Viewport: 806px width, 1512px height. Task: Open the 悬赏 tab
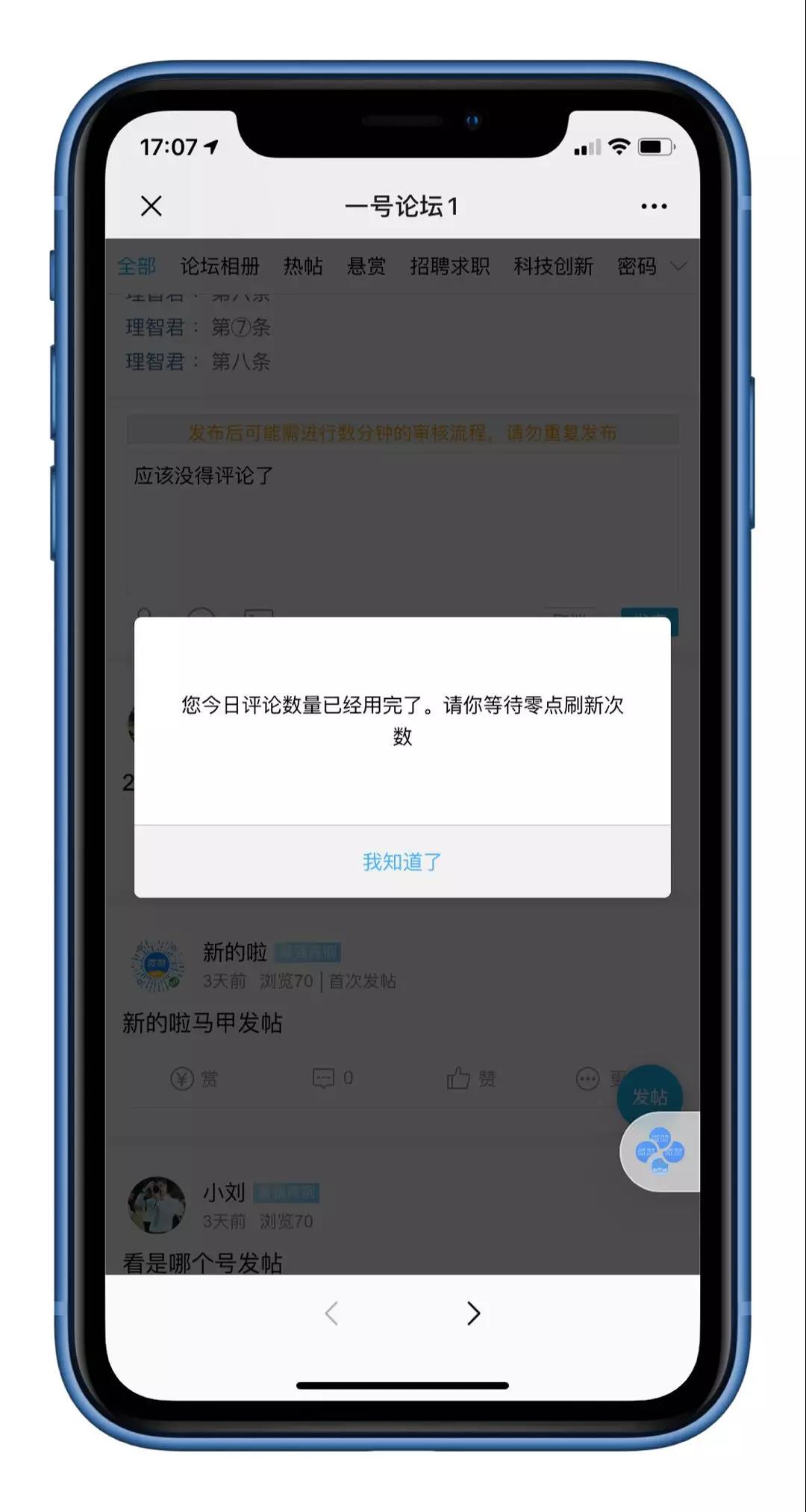[x=366, y=266]
